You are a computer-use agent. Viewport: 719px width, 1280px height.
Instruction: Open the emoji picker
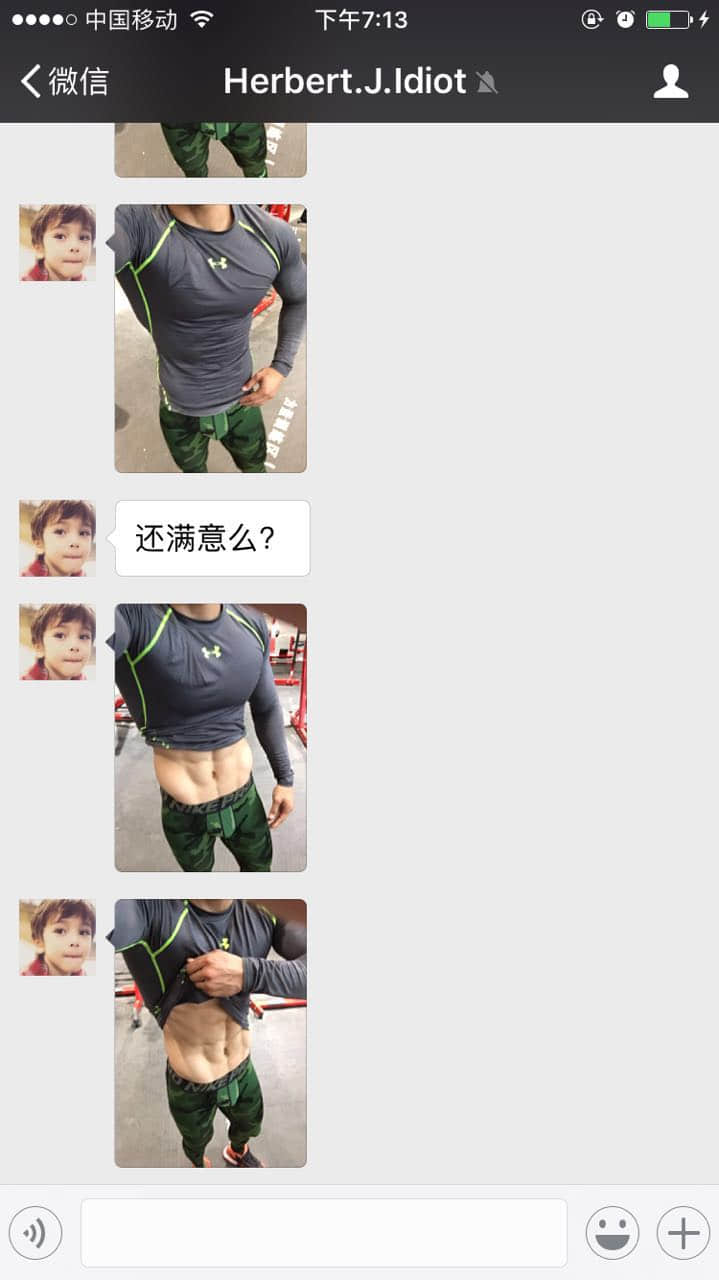tap(612, 1233)
